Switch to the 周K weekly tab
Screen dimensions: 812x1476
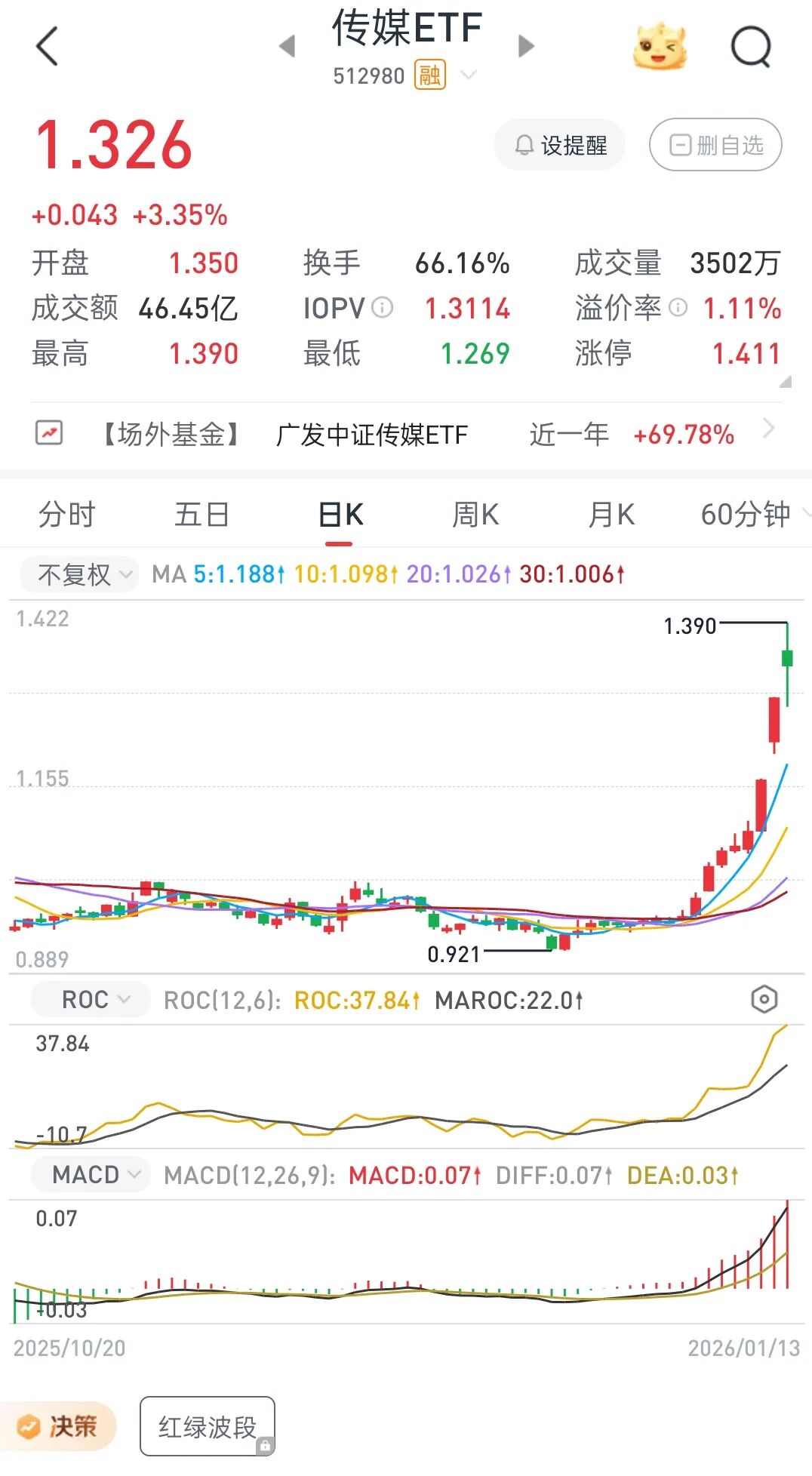pos(475,514)
